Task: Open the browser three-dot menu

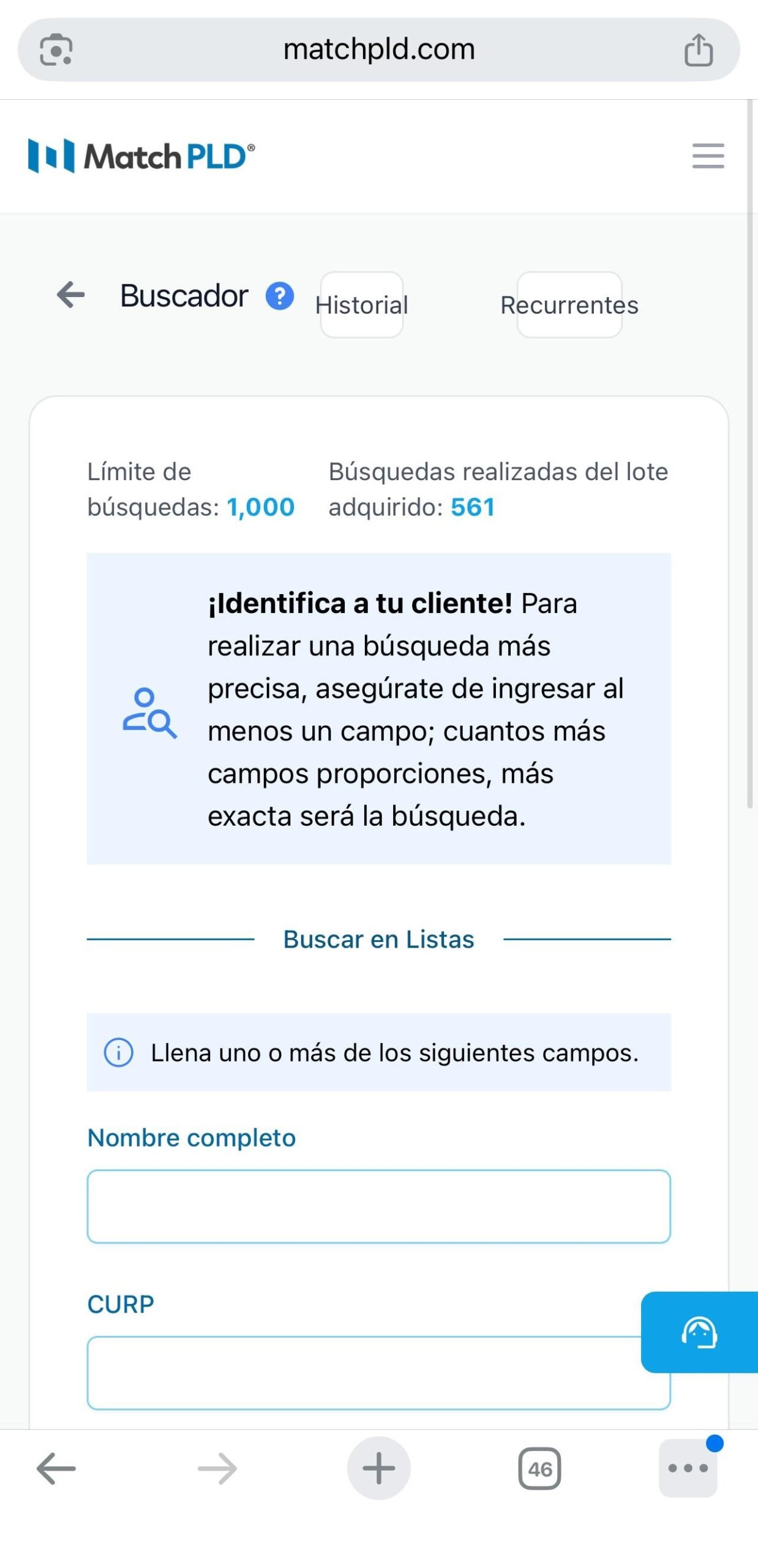Action: point(688,1468)
